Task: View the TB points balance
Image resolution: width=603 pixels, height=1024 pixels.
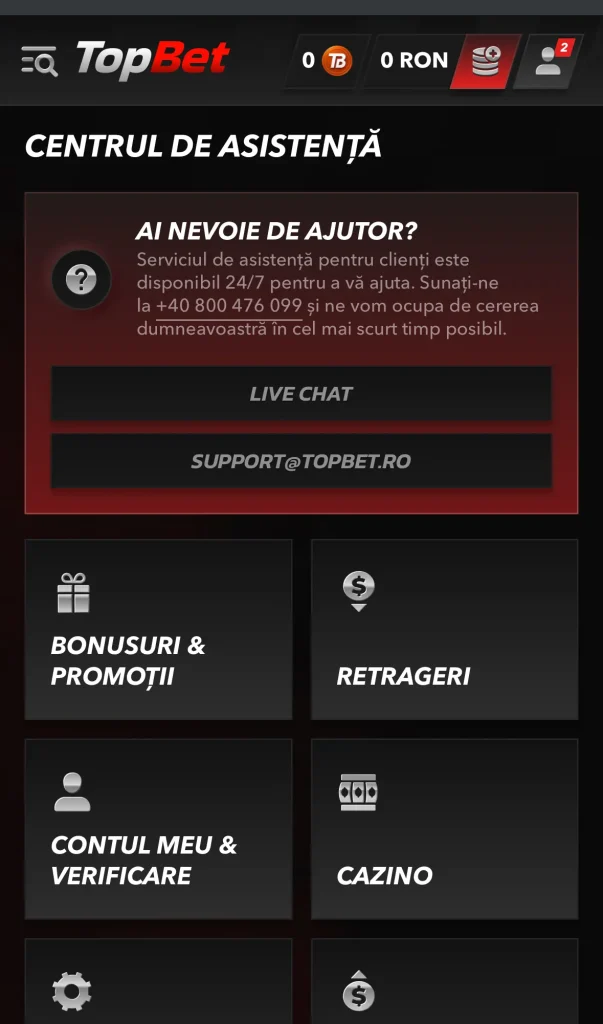Action: [x=323, y=61]
